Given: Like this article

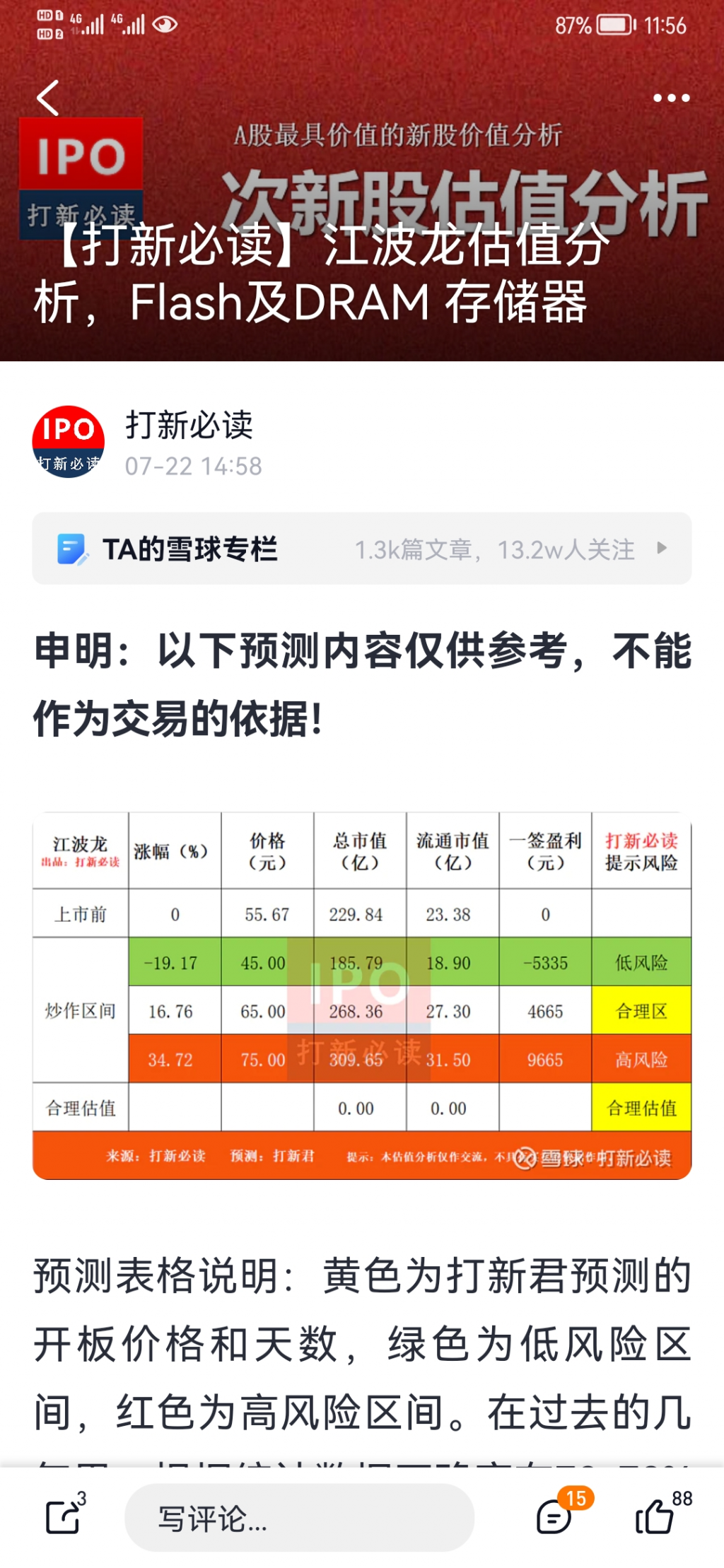Looking at the screenshot, I should click(655, 1516).
